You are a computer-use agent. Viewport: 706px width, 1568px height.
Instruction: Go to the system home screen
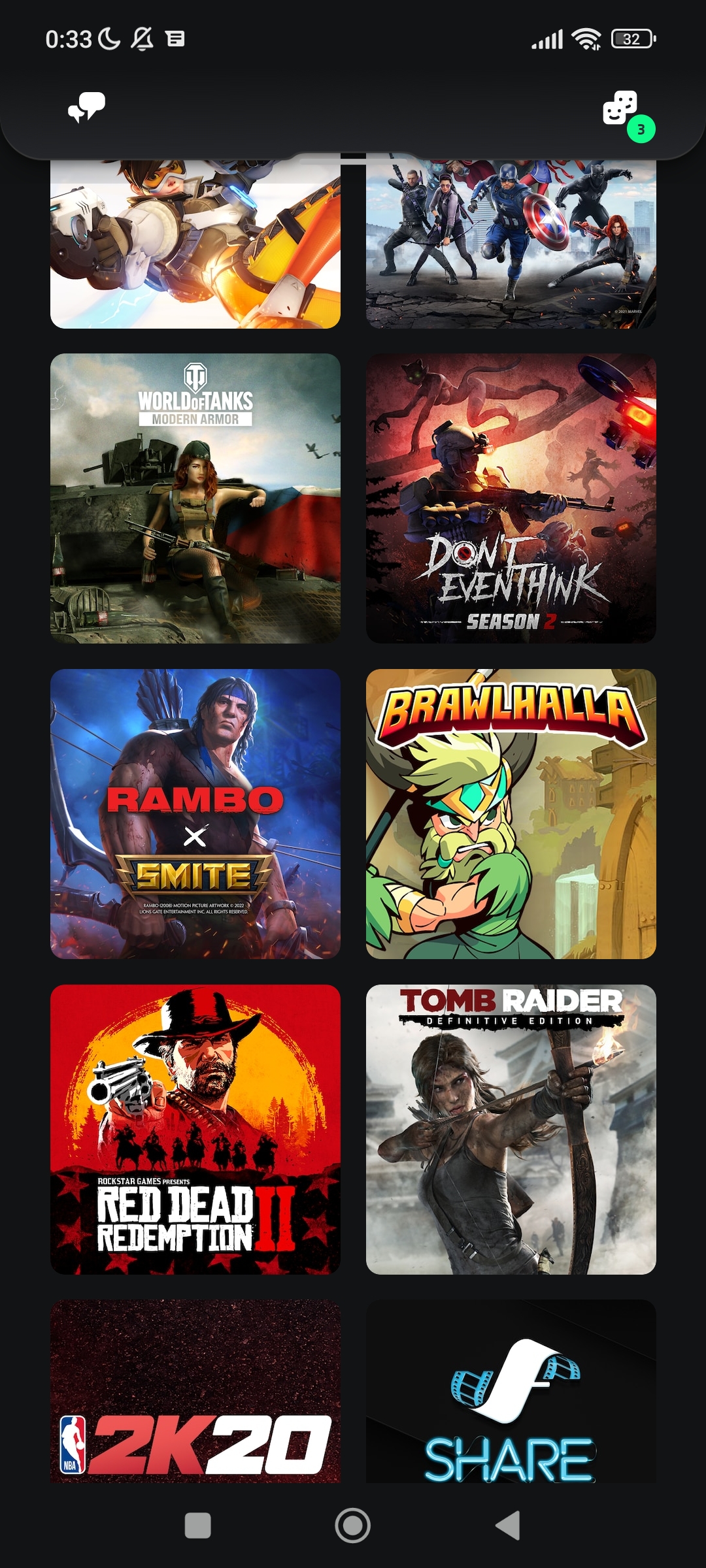tap(353, 1526)
